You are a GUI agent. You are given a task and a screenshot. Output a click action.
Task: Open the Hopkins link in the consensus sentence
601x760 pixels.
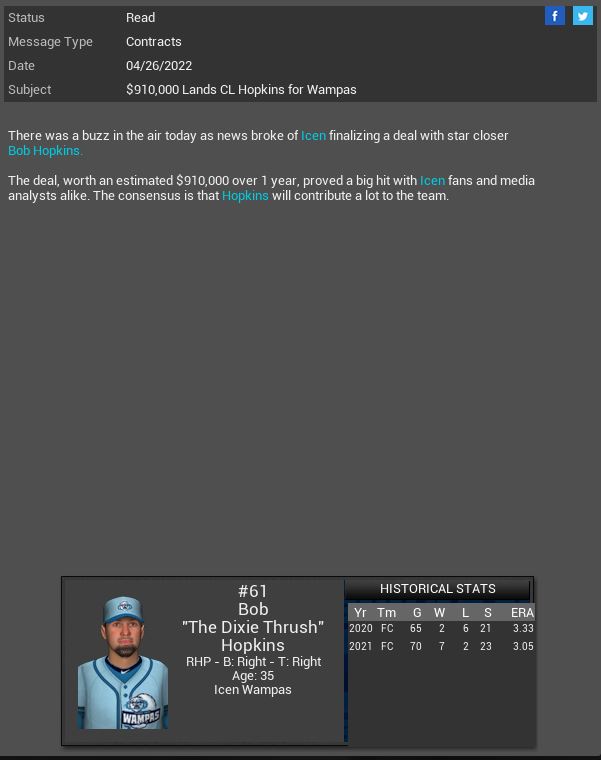tap(245, 195)
